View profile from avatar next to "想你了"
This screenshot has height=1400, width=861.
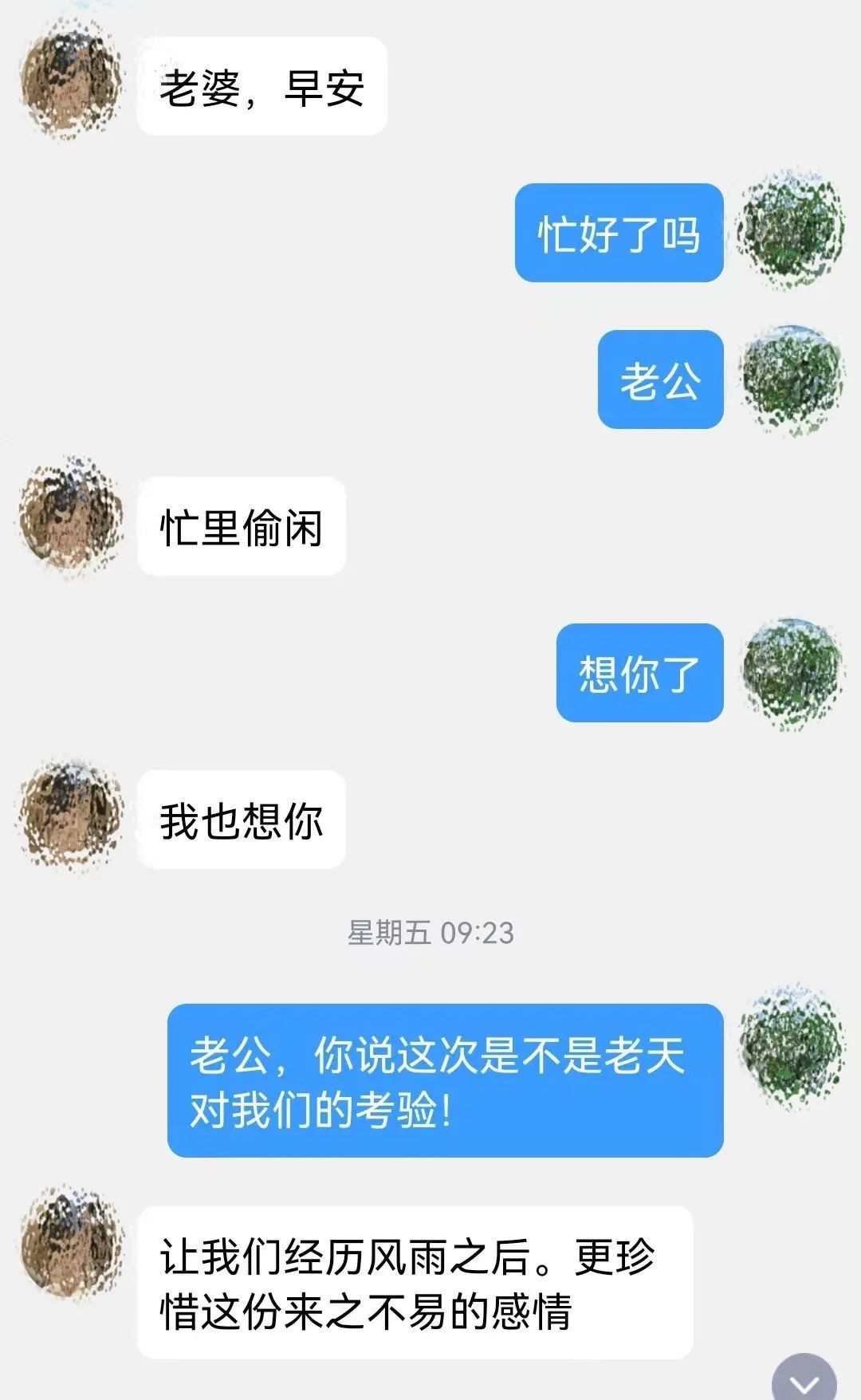tap(791, 671)
